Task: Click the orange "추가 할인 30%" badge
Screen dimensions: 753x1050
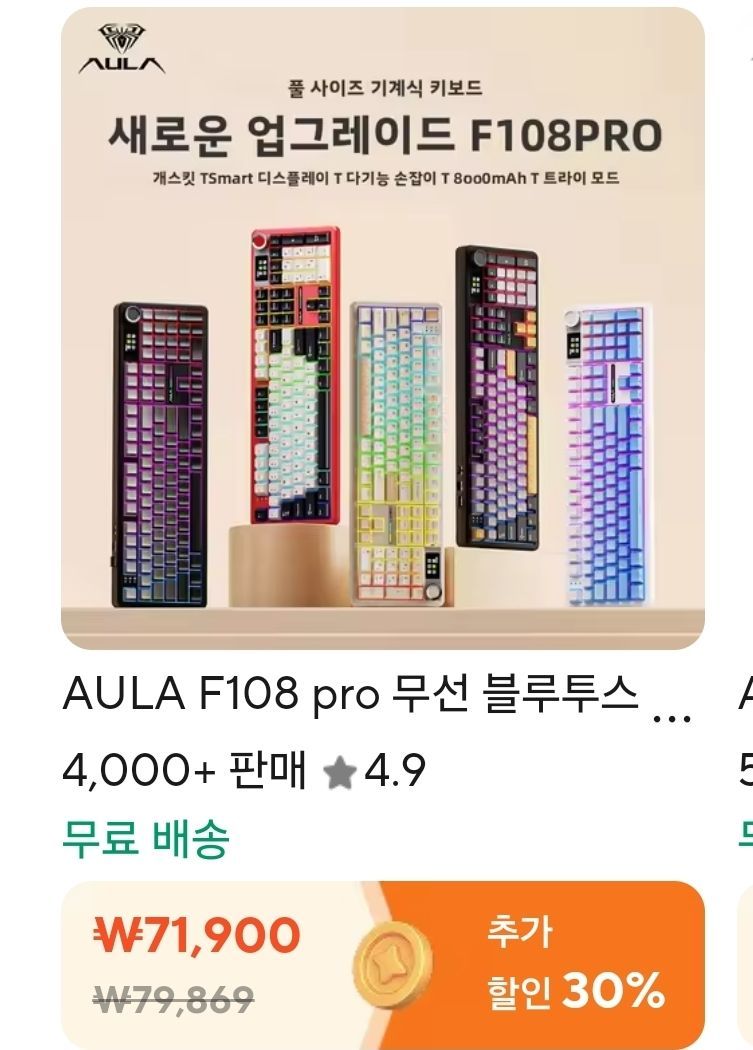Action: tap(570, 963)
